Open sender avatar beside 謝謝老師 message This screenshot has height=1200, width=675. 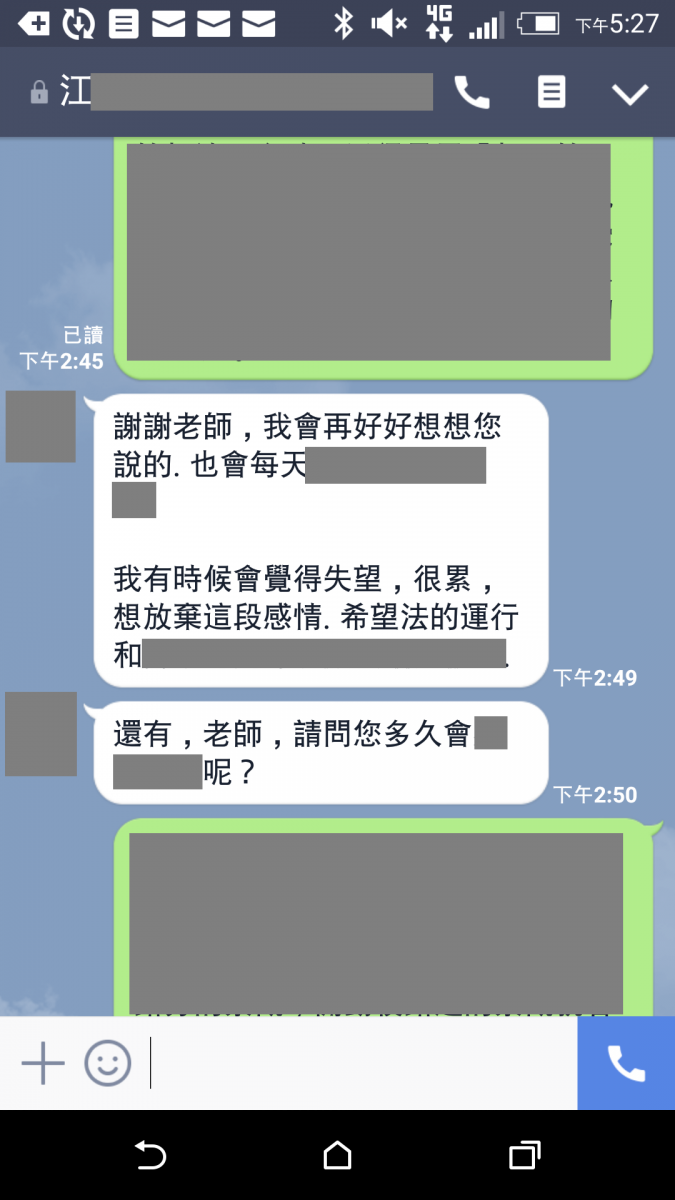(41, 427)
